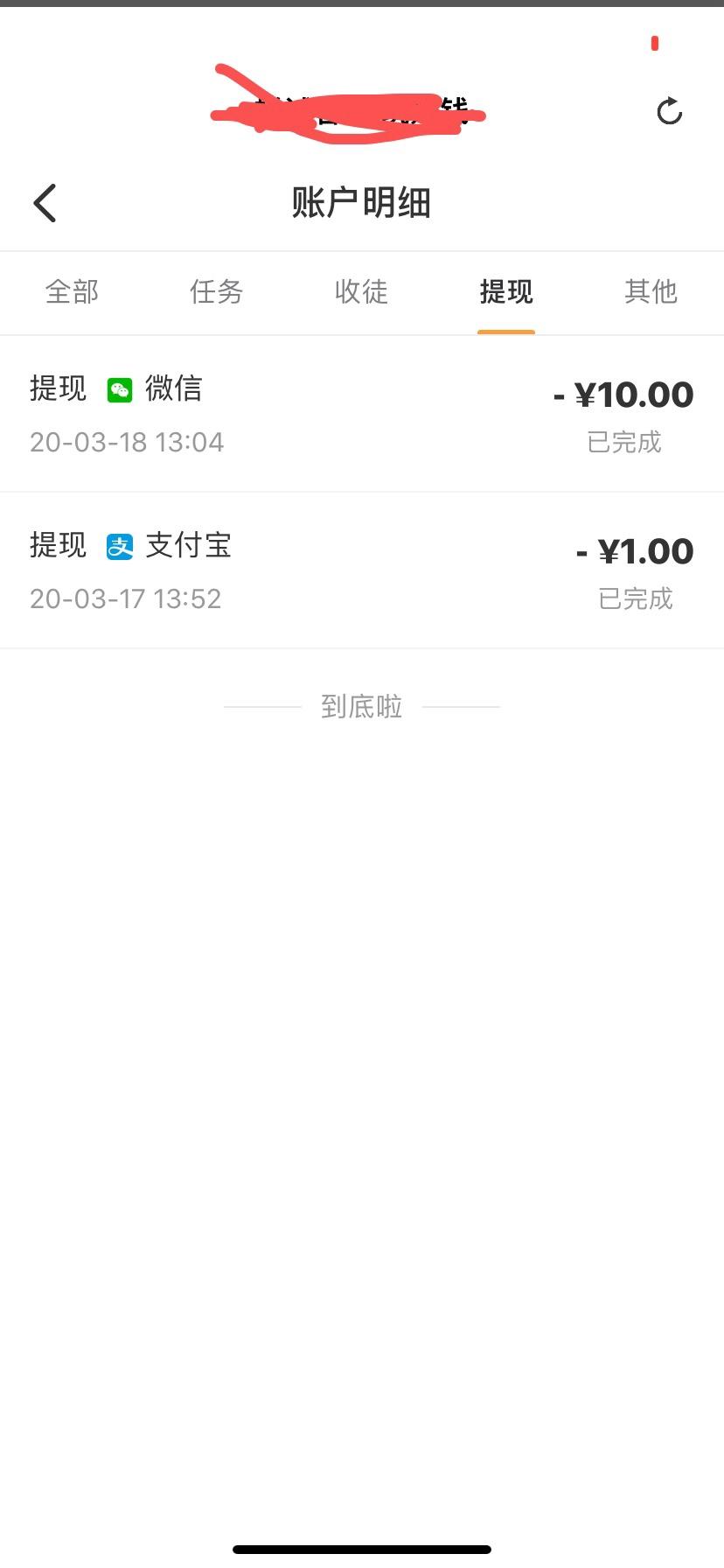
Task: Tap the Alipay icon on the ¥1.00 withdrawal
Action: coord(120,545)
